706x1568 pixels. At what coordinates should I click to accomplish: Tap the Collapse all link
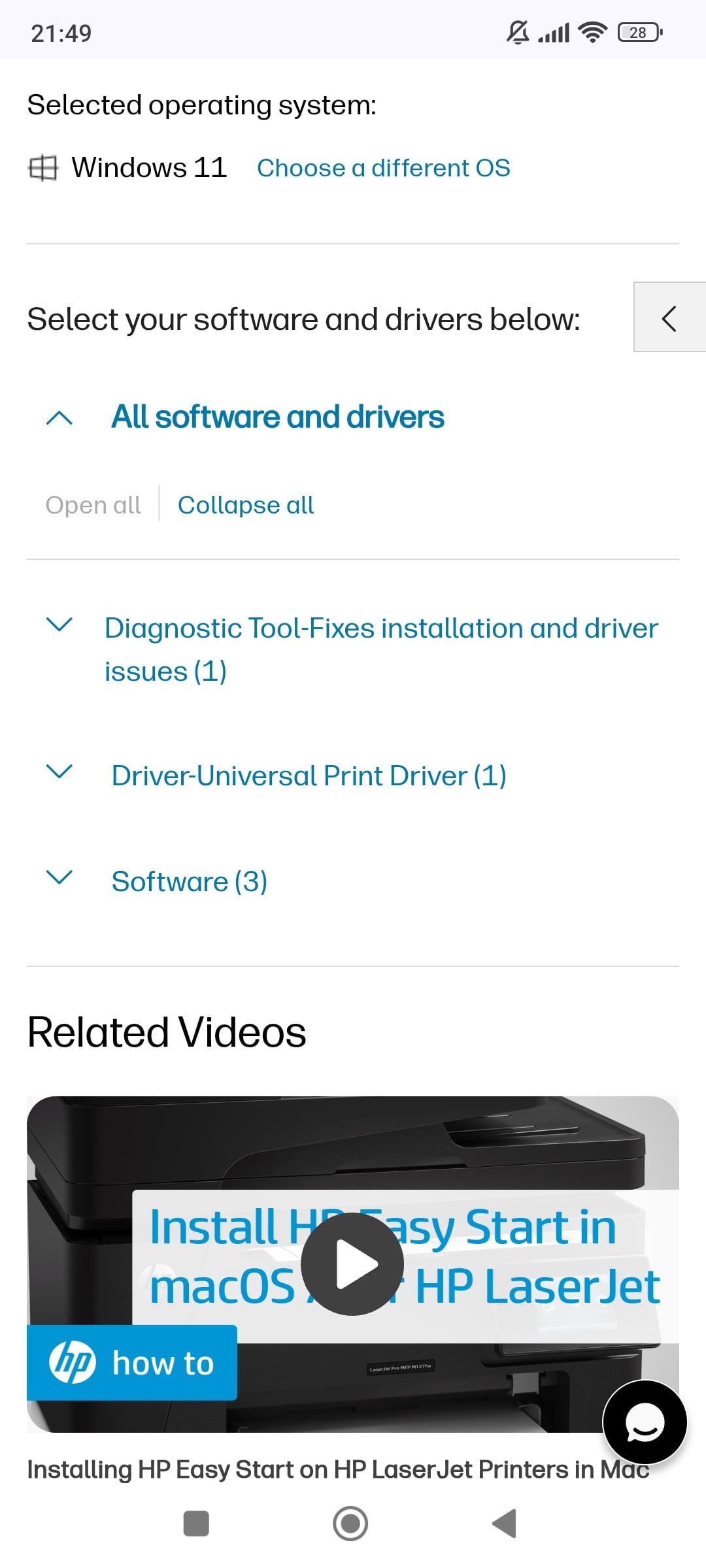246,505
